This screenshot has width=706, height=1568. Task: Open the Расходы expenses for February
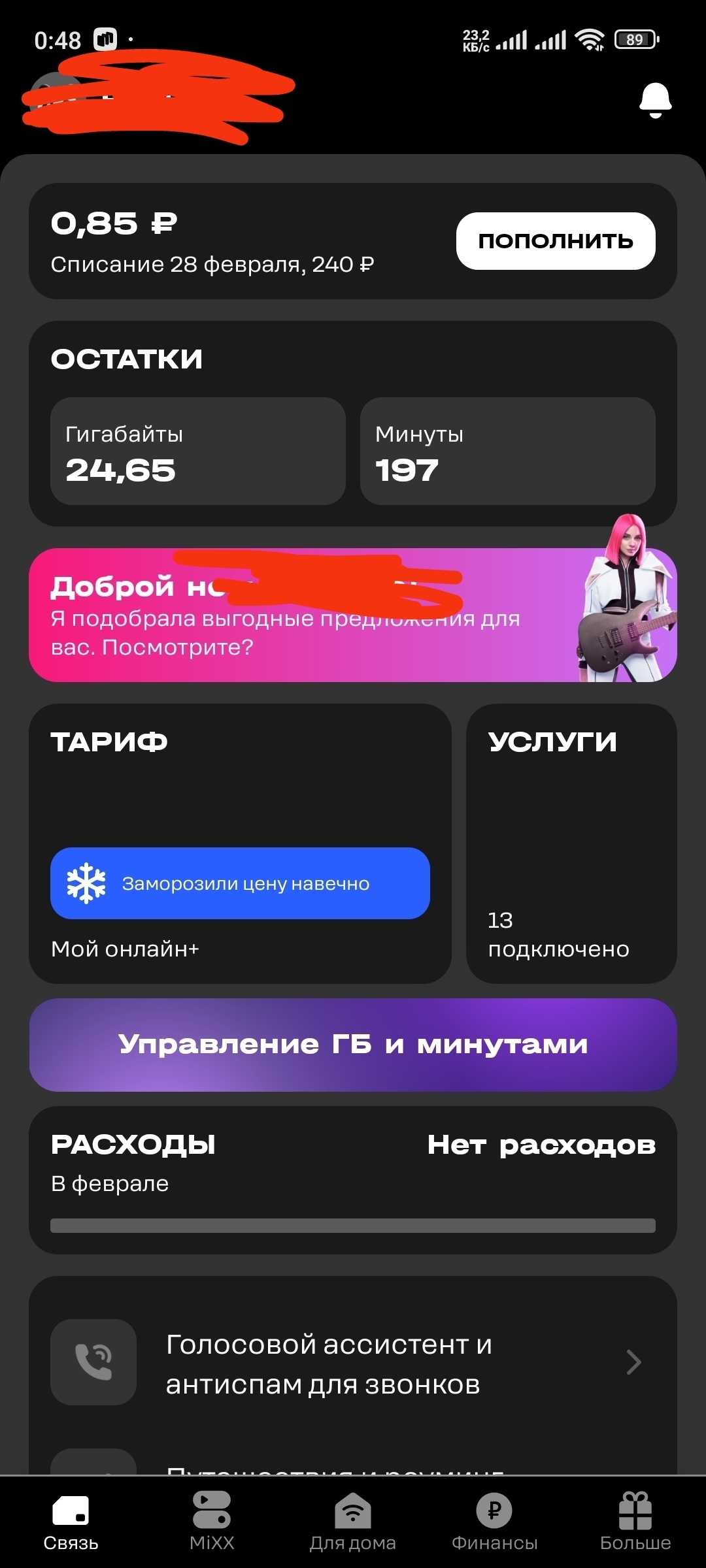(353, 1180)
